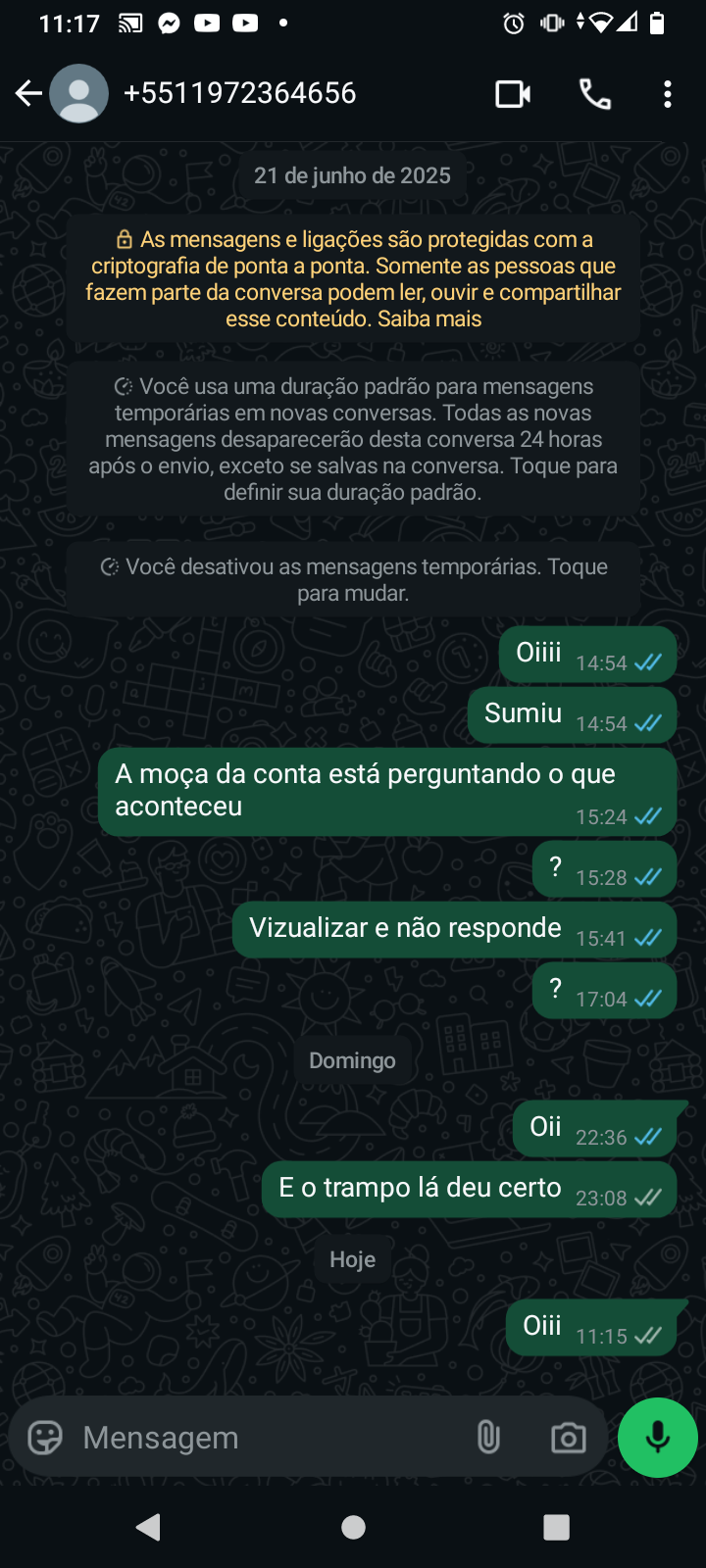Start a voice call
Screen dimensions: 706x1568
tap(595, 94)
